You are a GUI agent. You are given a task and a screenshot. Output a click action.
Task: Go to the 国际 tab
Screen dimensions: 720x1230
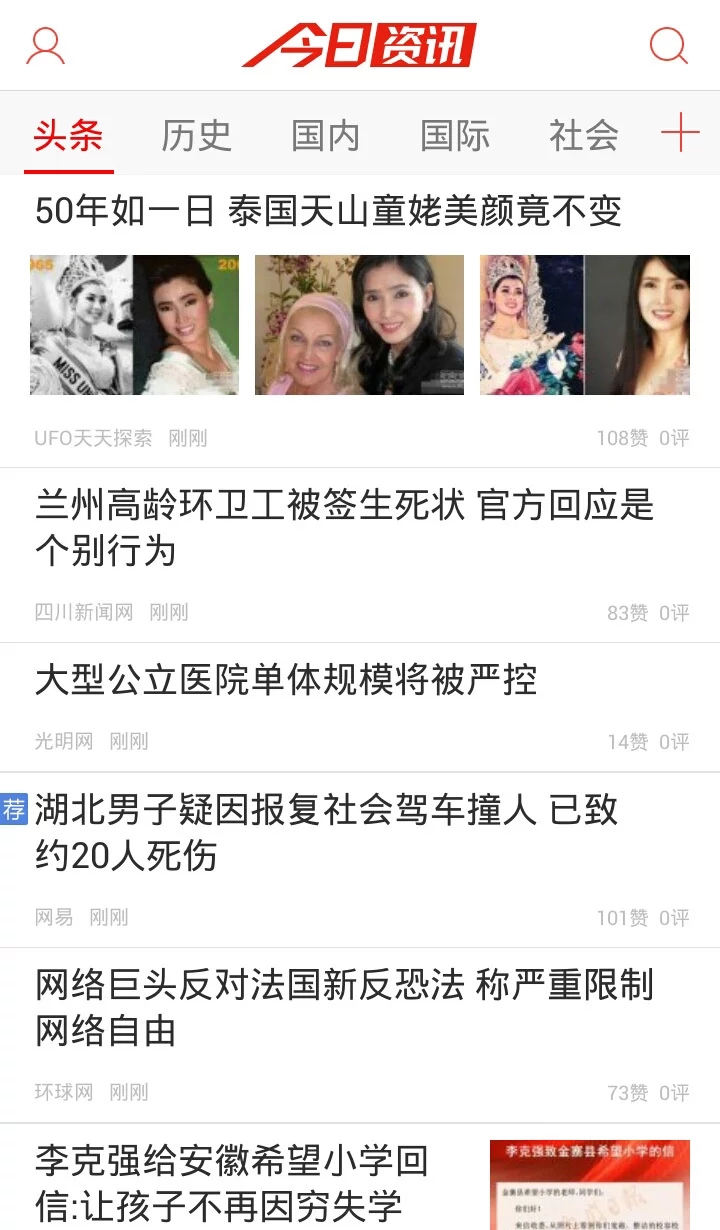tap(454, 136)
